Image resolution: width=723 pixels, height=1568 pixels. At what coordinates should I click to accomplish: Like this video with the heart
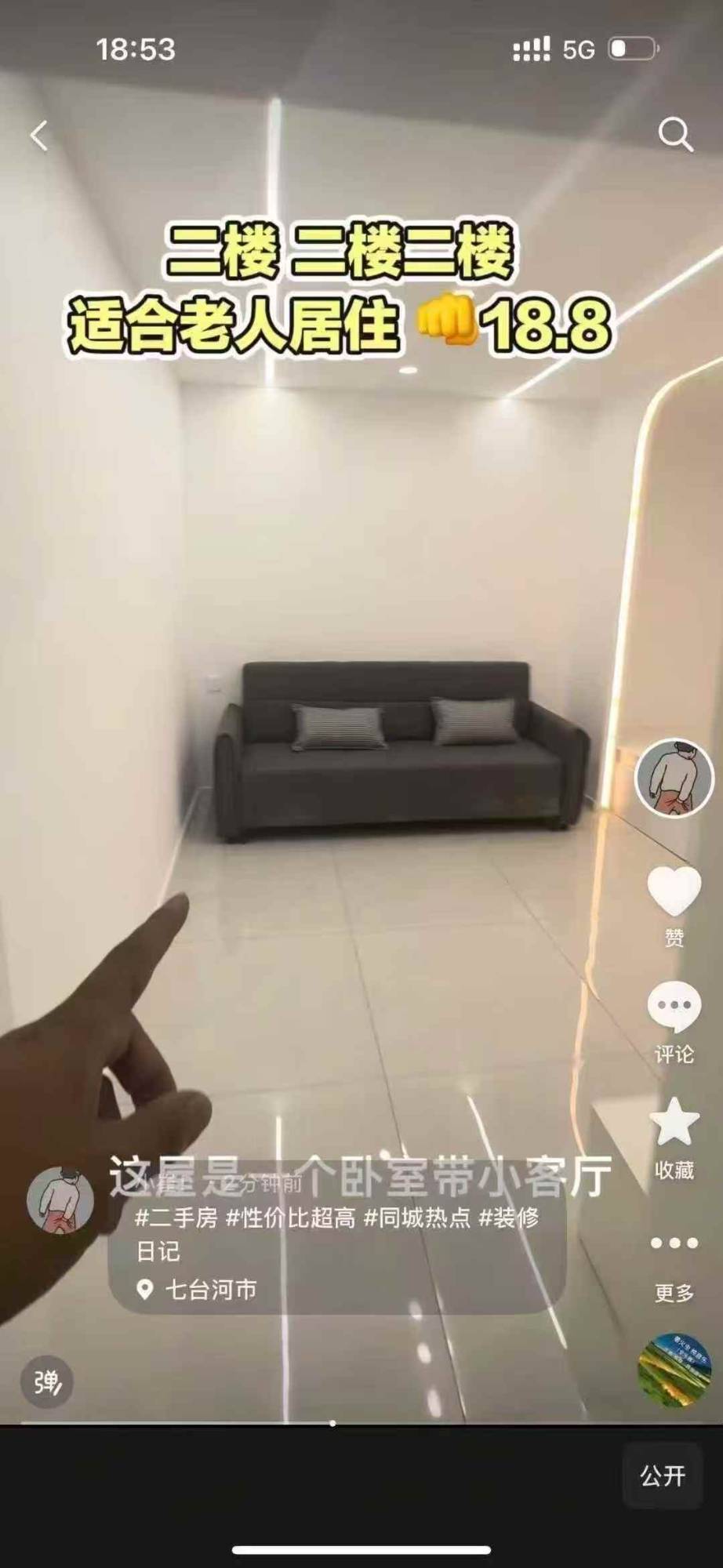(x=674, y=891)
